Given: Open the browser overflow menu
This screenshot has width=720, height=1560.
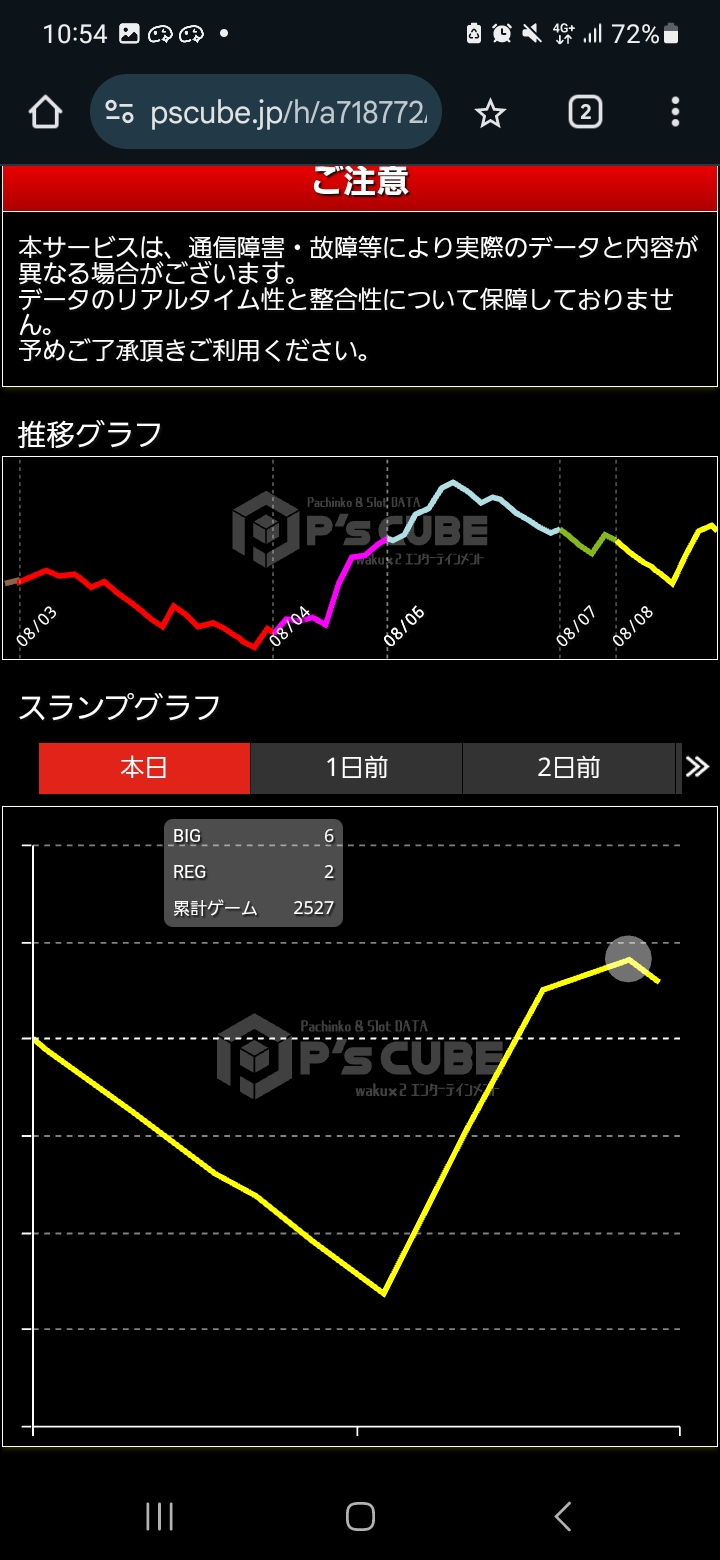Looking at the screenshot, I should tap(676, 113).
